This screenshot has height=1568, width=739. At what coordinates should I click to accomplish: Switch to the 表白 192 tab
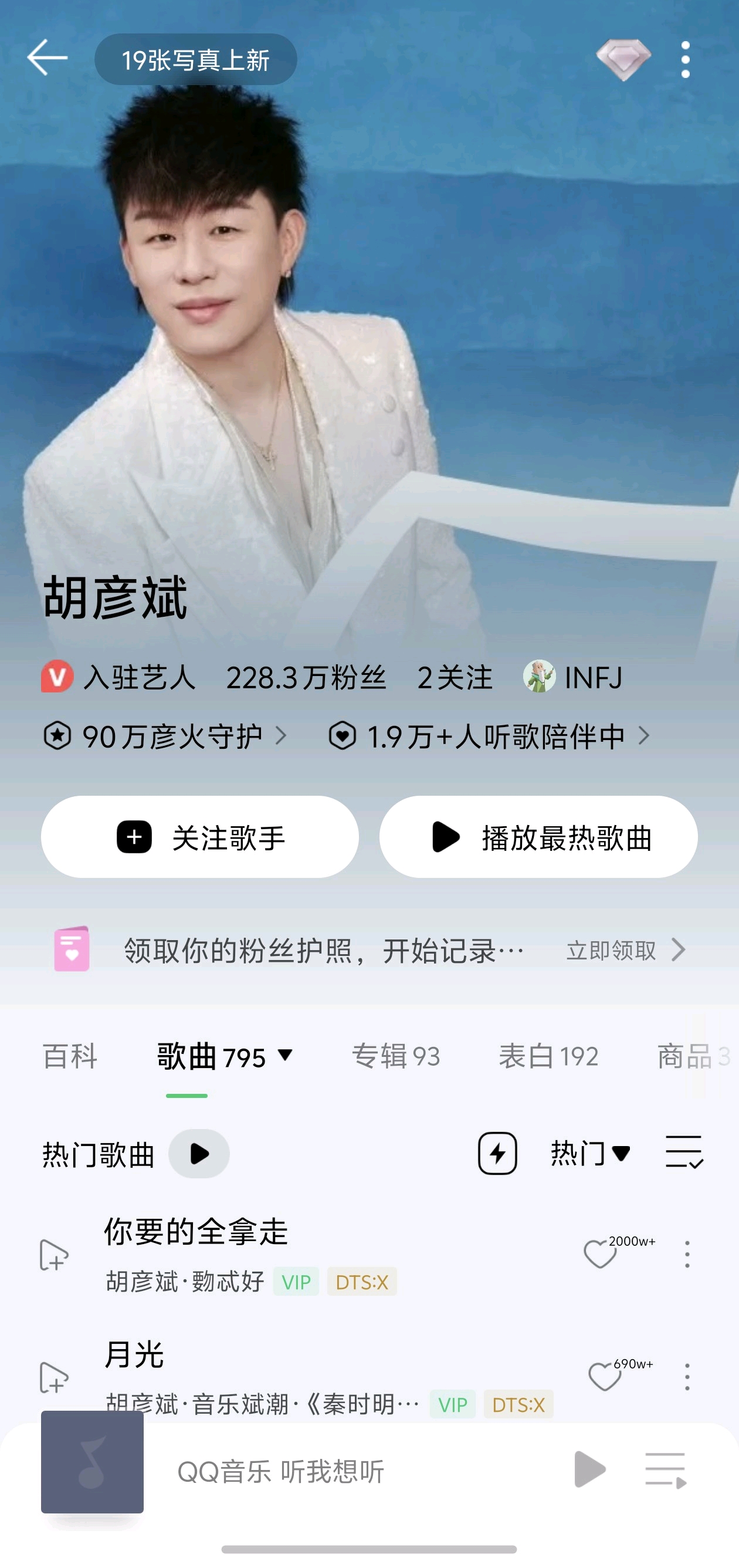coord(548,1056)
